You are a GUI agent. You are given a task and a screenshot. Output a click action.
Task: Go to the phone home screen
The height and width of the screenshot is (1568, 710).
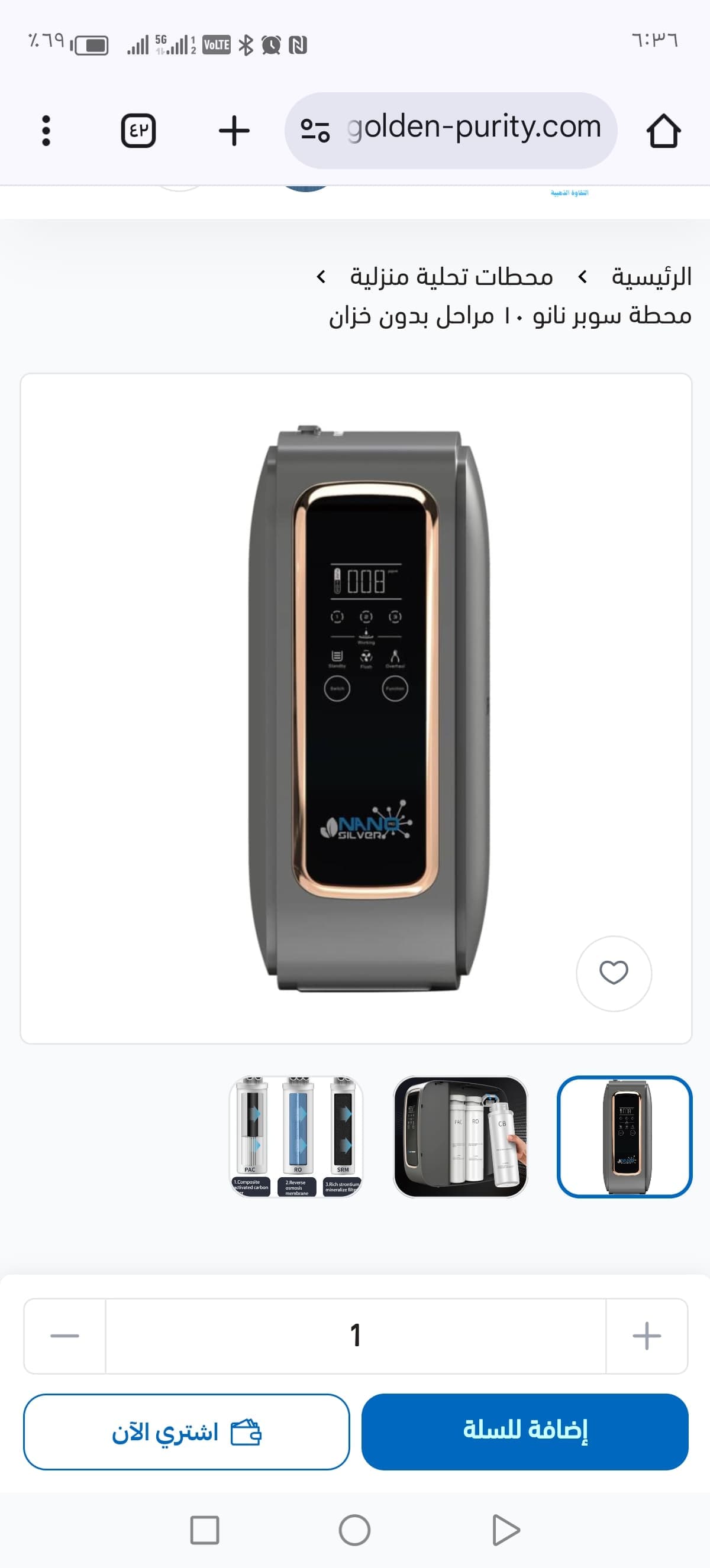(x=354, y=1530)
